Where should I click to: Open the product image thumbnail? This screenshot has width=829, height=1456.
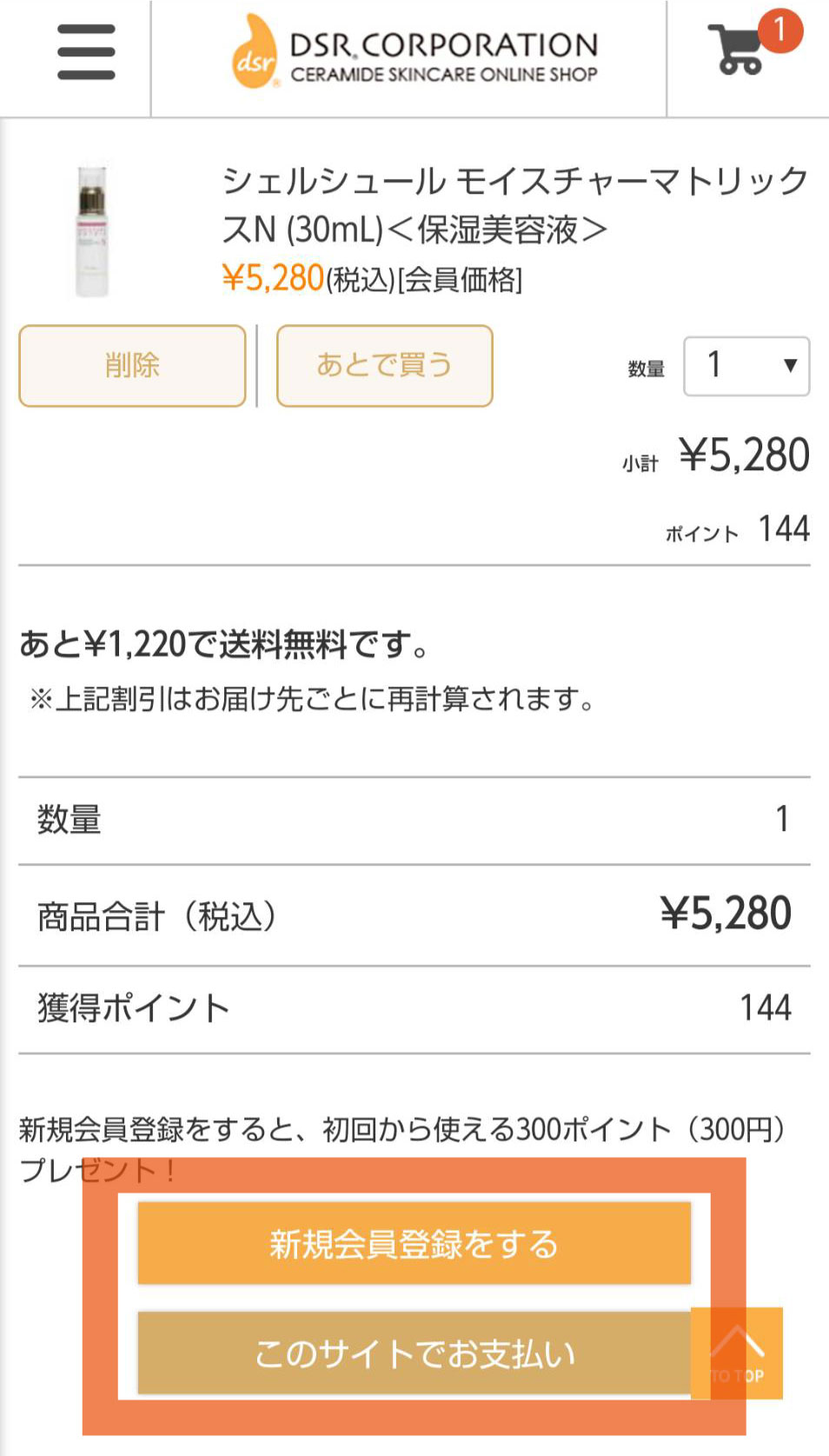(92, 231)
